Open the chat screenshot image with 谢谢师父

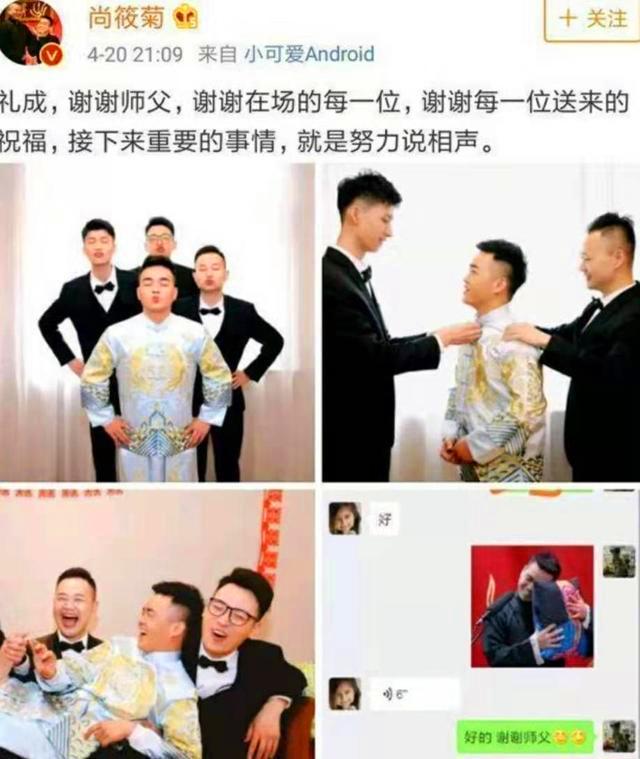coord(480,625)
